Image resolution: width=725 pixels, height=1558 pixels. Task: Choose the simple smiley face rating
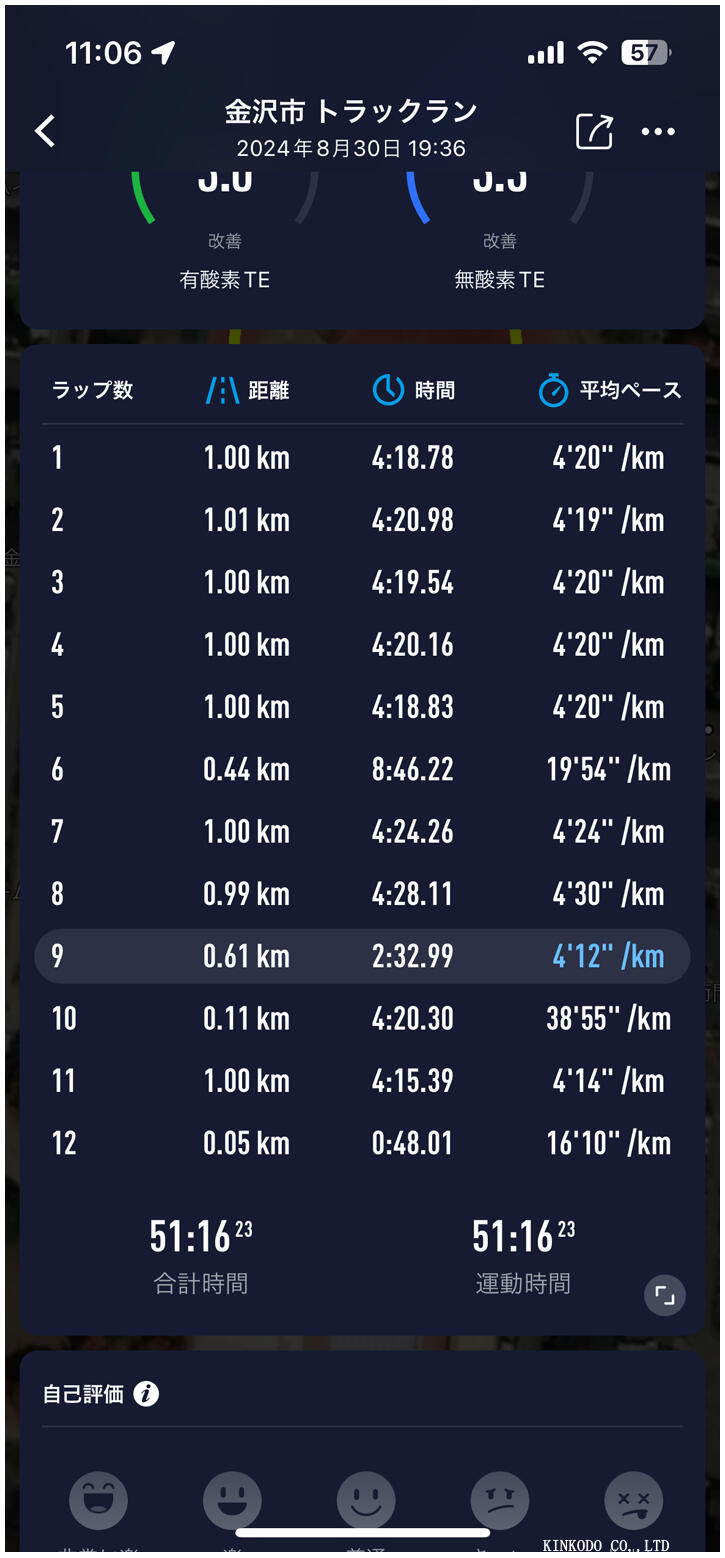pos(366,1500)
